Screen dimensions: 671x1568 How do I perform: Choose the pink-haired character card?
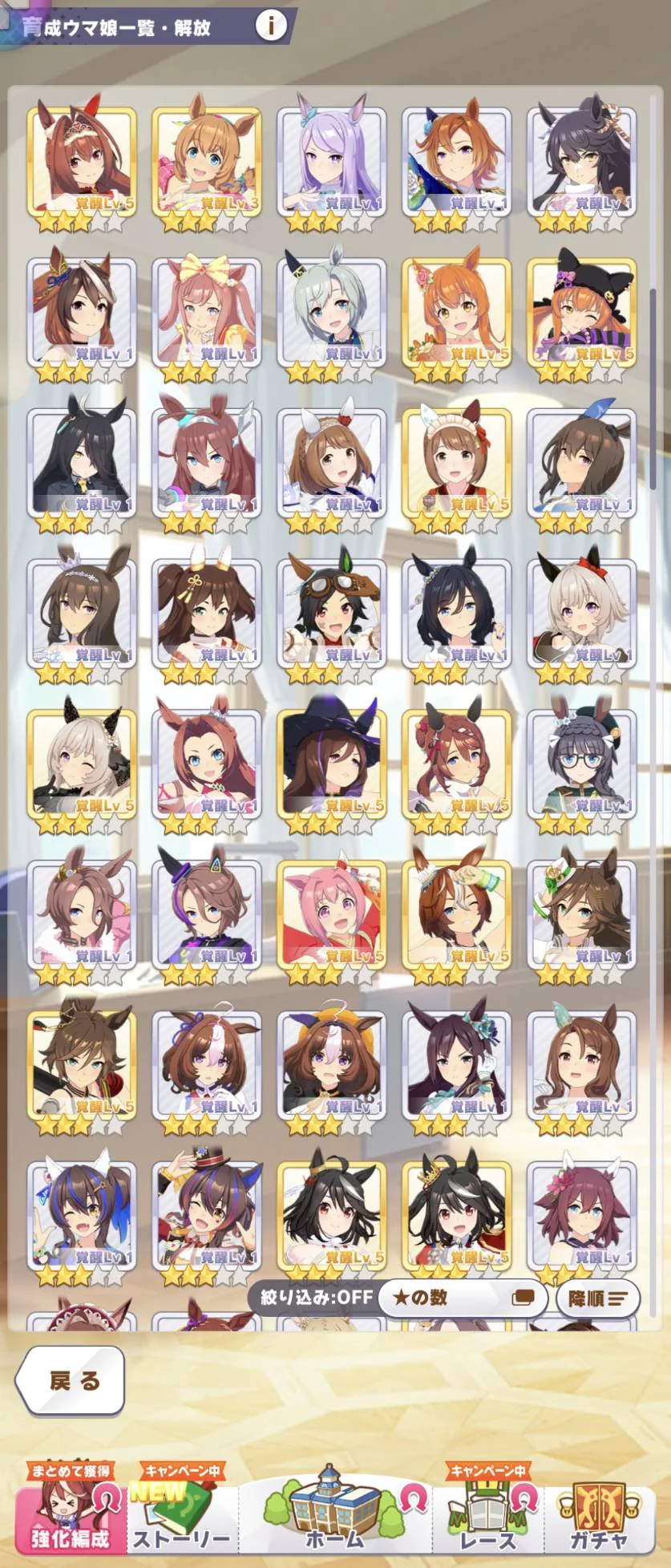tap(331, 914)
